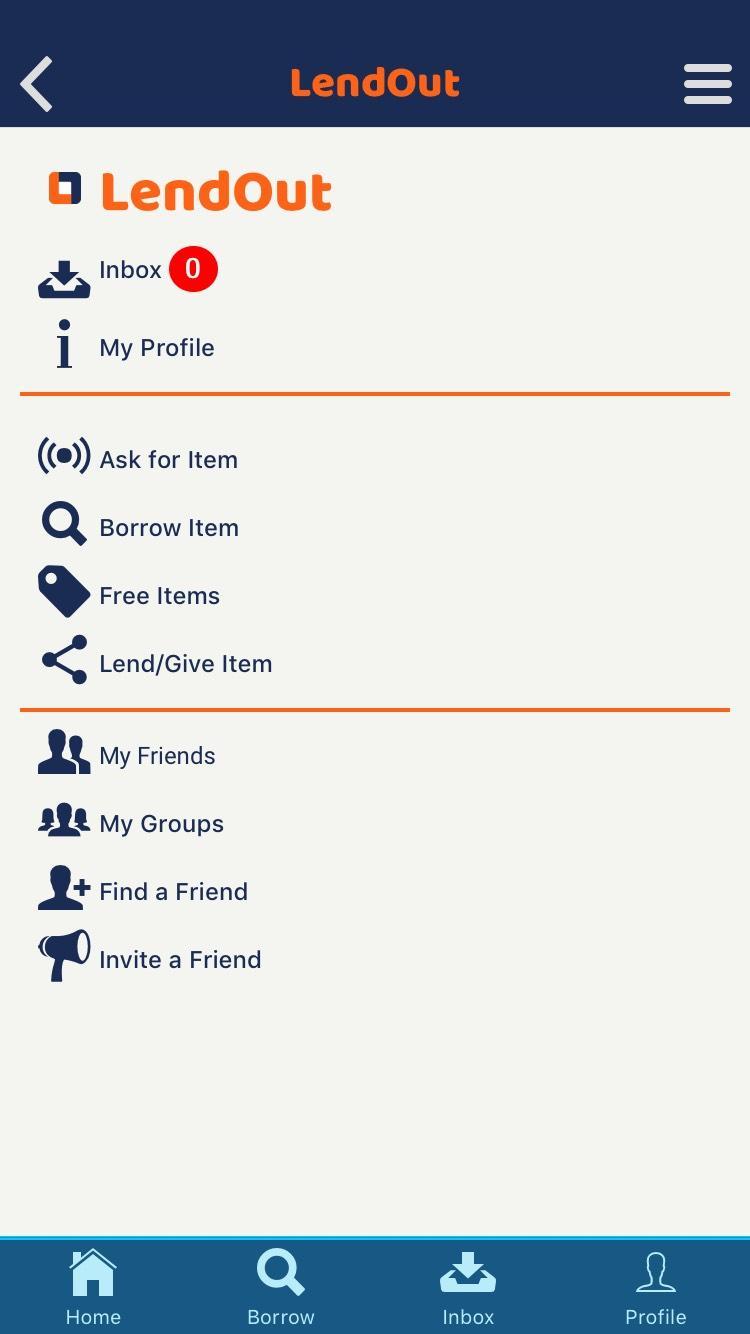750x1334 pixels.
Task: Tap Find a Friend
Action: [x=173, y=892]
